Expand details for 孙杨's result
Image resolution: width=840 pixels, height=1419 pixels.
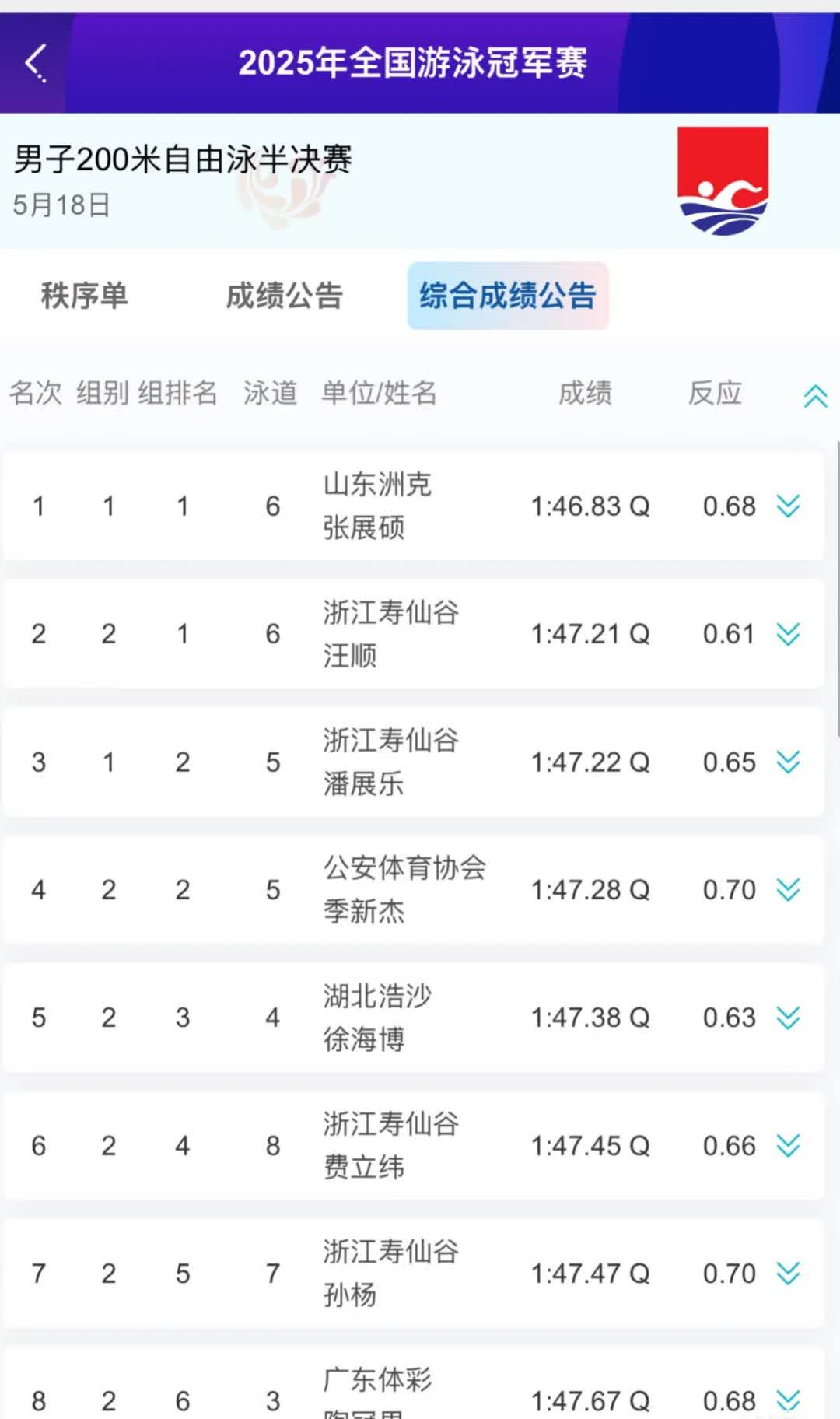pos(788,1273)
